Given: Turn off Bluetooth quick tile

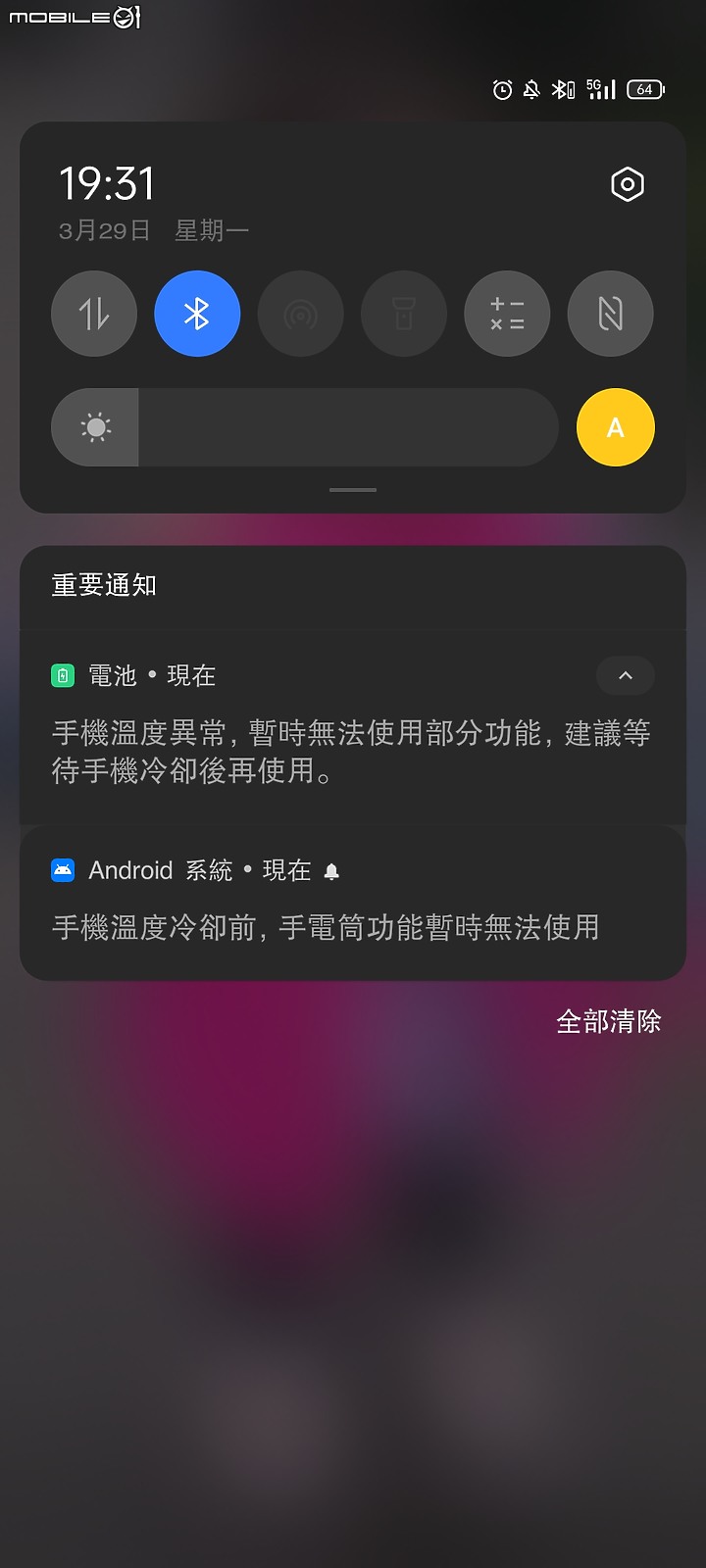Looking at the screenshot, I should point(197,314).
